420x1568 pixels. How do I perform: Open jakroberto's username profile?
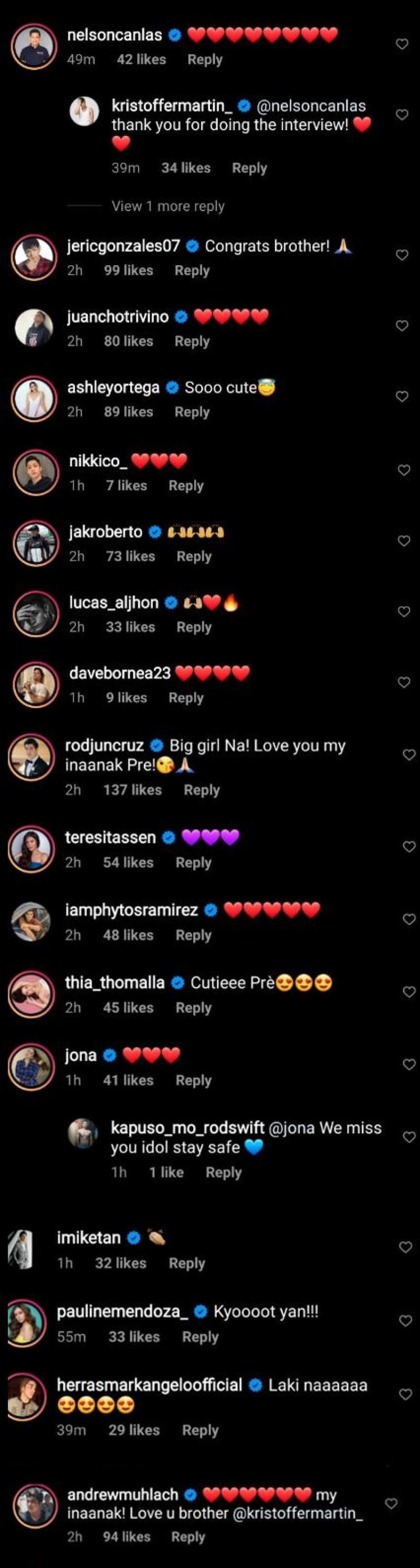[x=106, y=532]
